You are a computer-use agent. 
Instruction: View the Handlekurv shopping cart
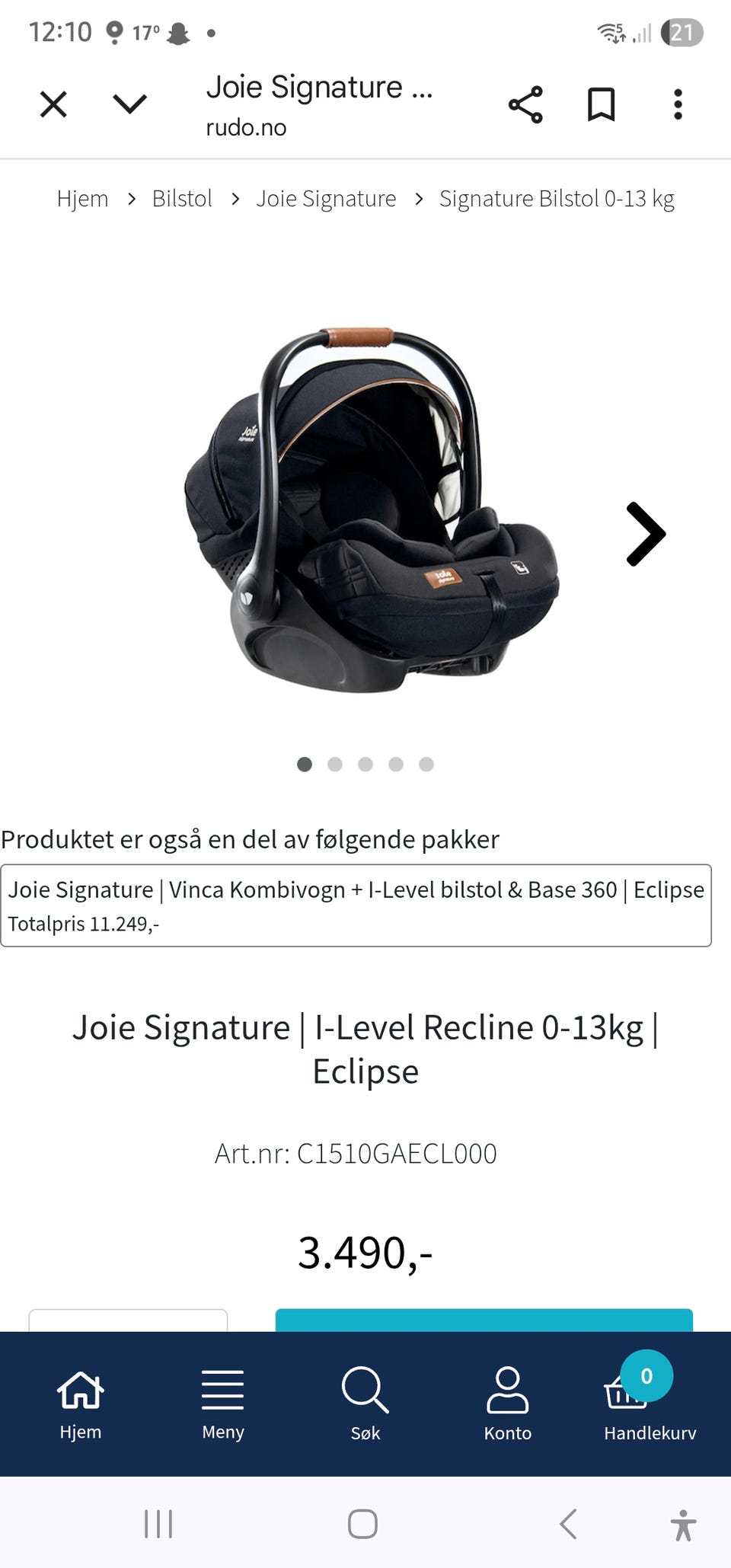tap(649, 1404)
